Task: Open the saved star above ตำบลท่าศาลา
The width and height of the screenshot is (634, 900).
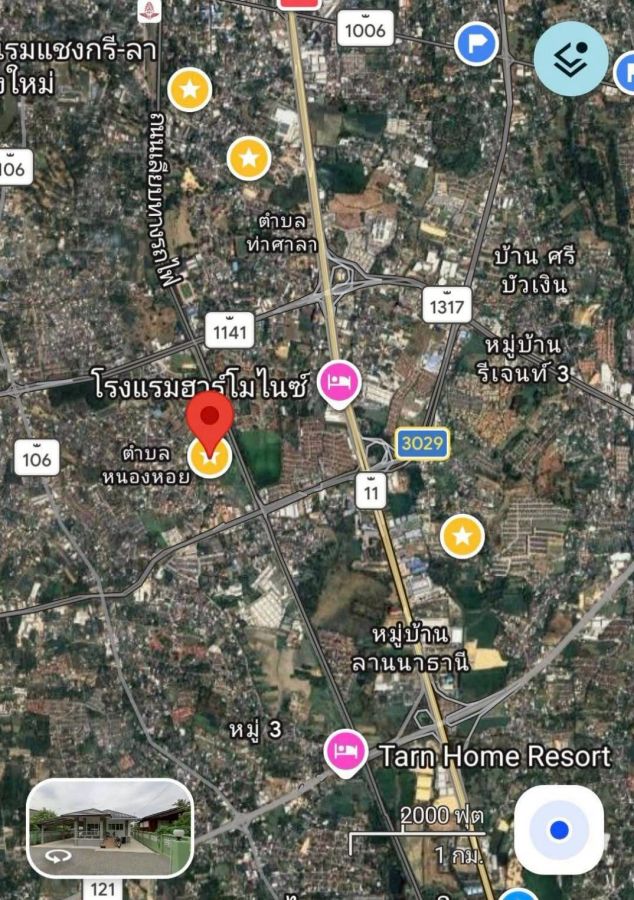Action: pos(249,158)
